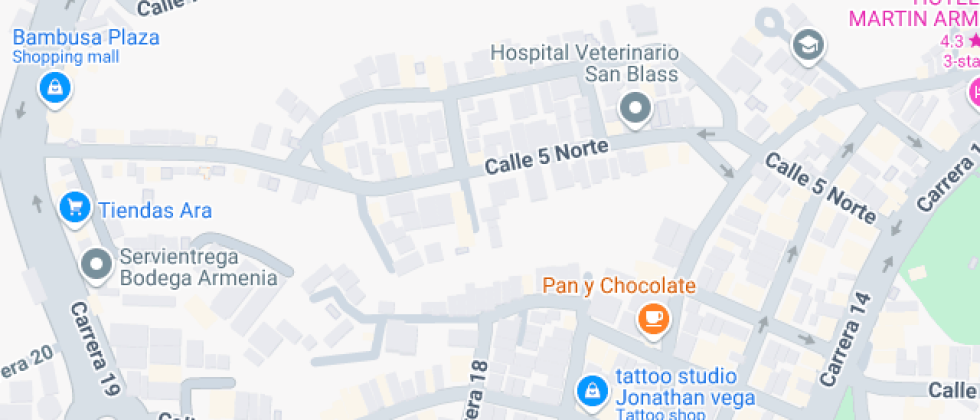Tap the Servientrega Bodega Armenia marker
The width and height of the screenshot is (980, 420).
point(97,264)
